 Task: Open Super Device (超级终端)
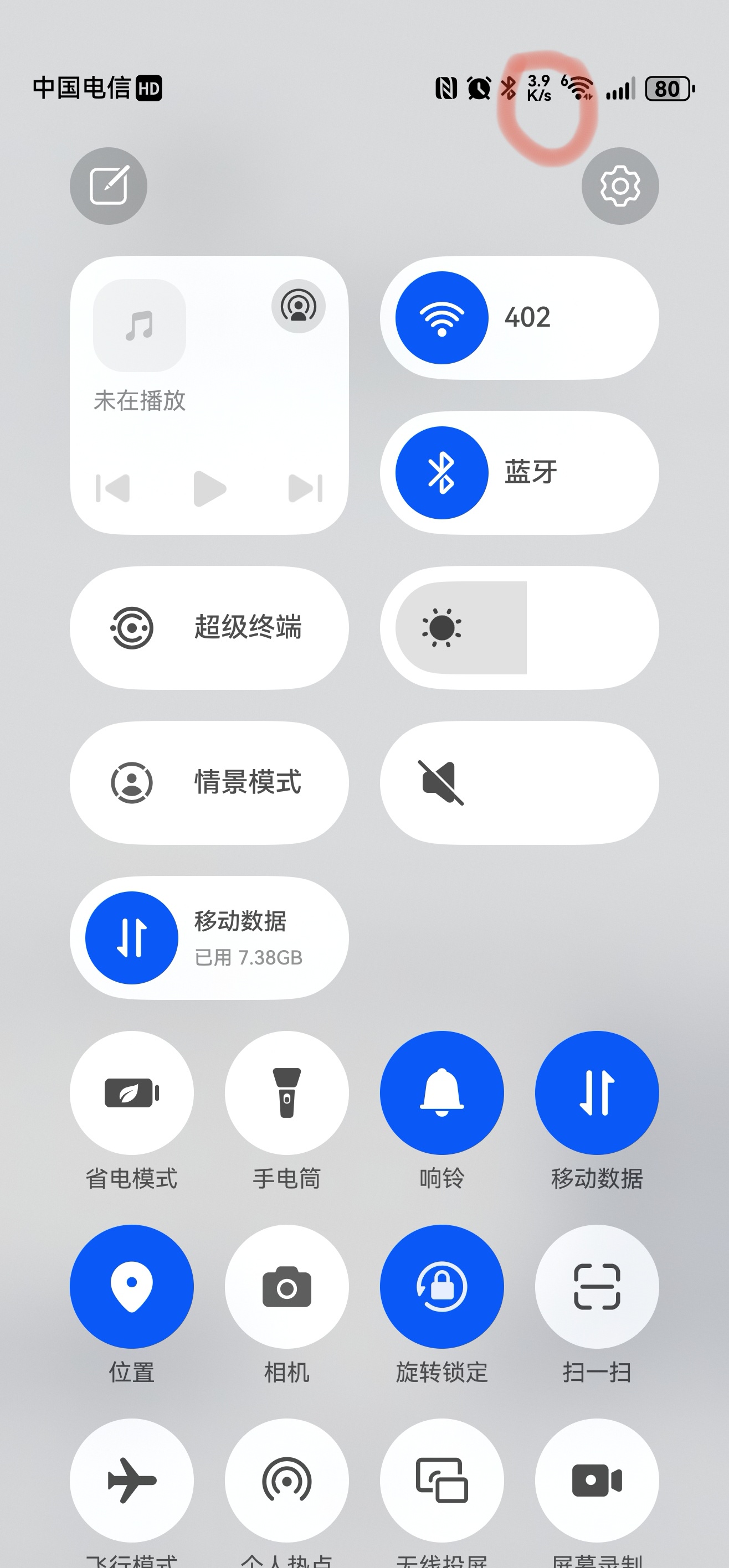click(209, 627)
